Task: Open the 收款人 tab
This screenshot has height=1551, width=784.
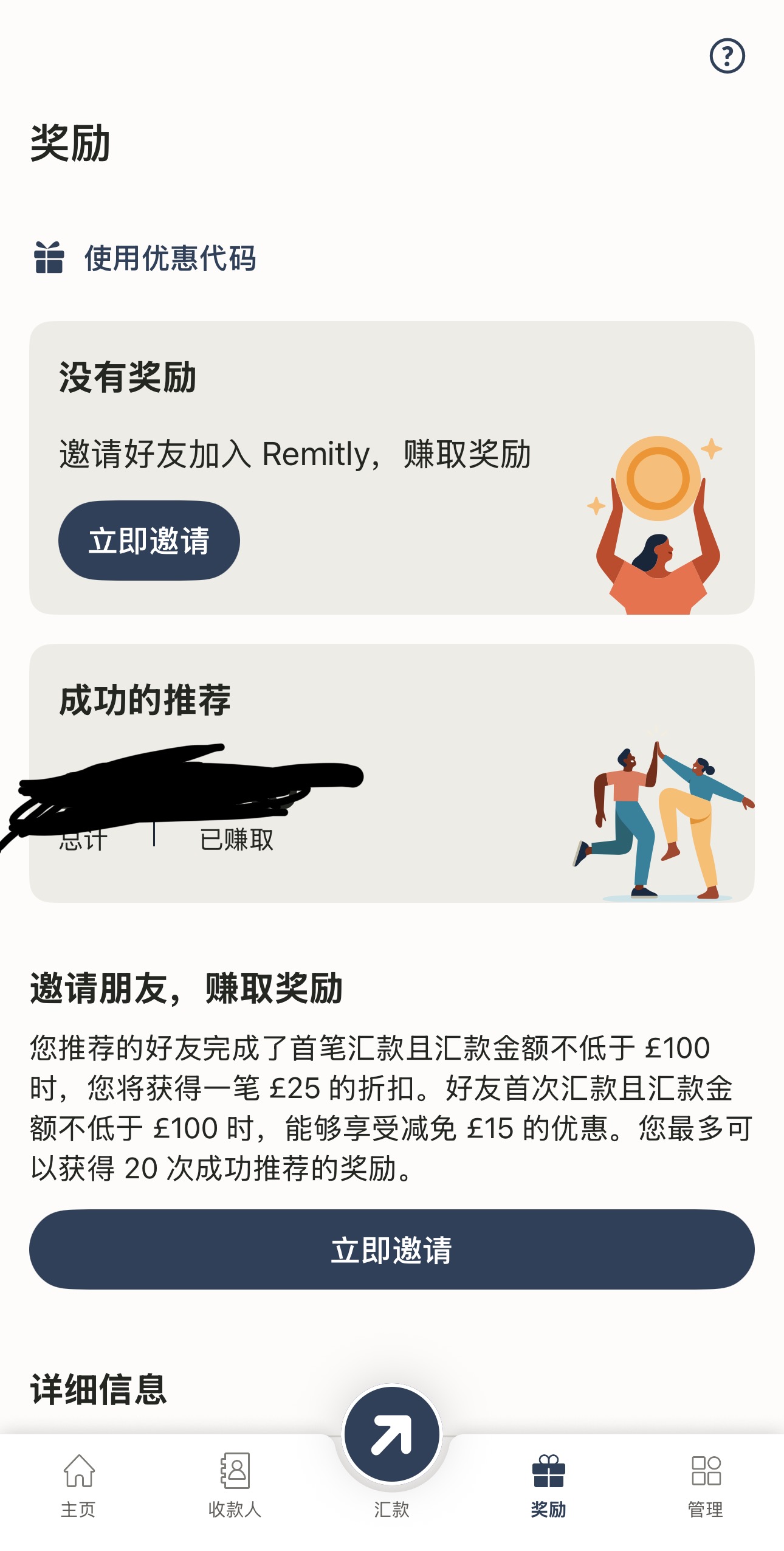Action: (235, 1485)
